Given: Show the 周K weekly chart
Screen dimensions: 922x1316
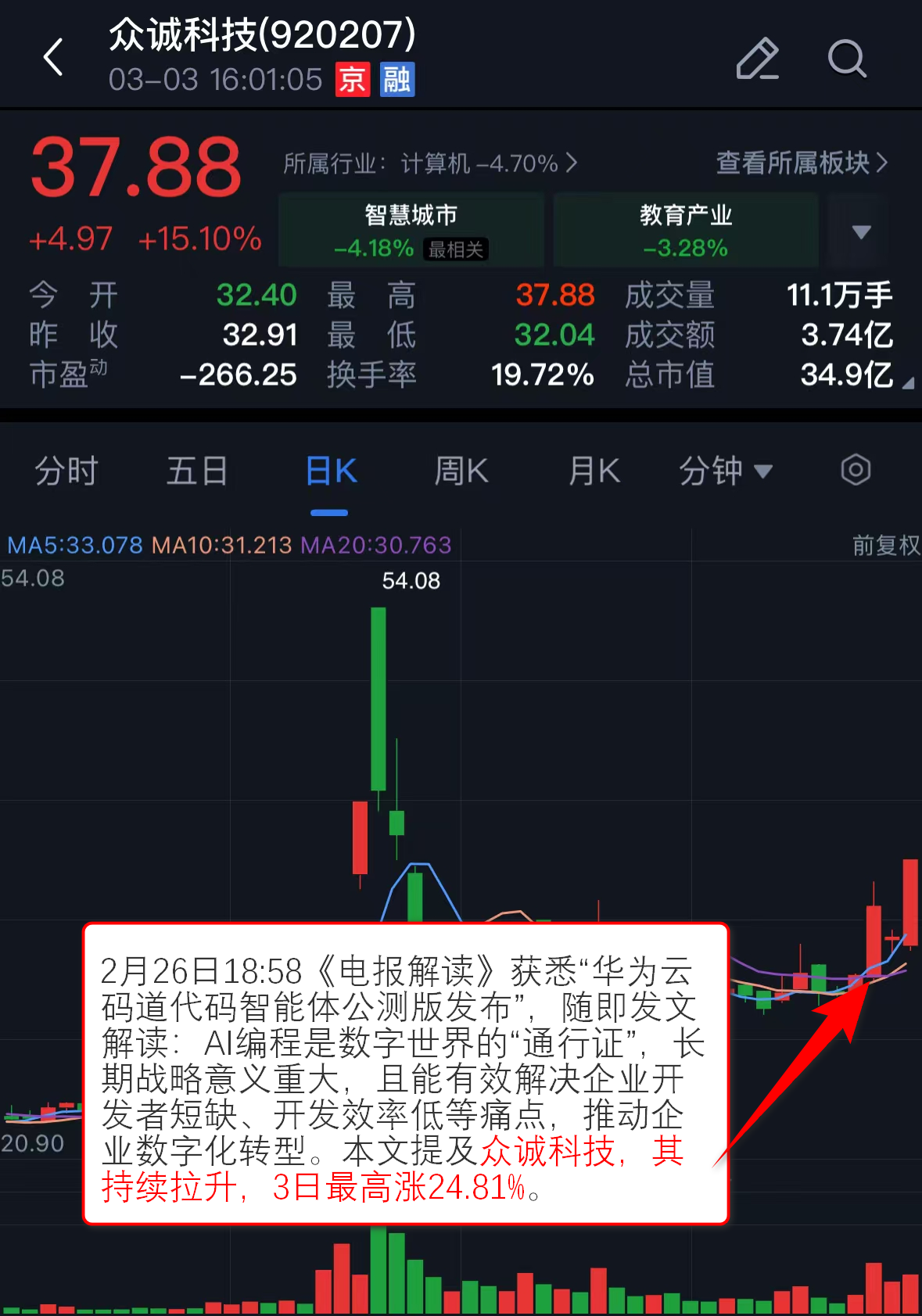Looking at the screenshot, I should pos(461,472).
